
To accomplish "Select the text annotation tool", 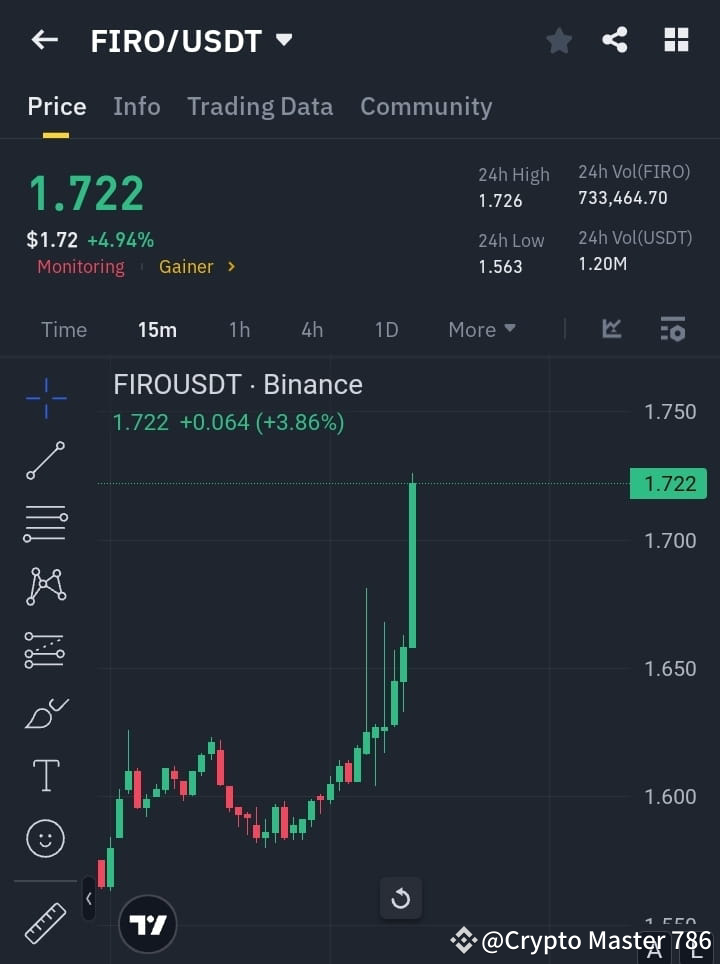I will pos(45,775).
